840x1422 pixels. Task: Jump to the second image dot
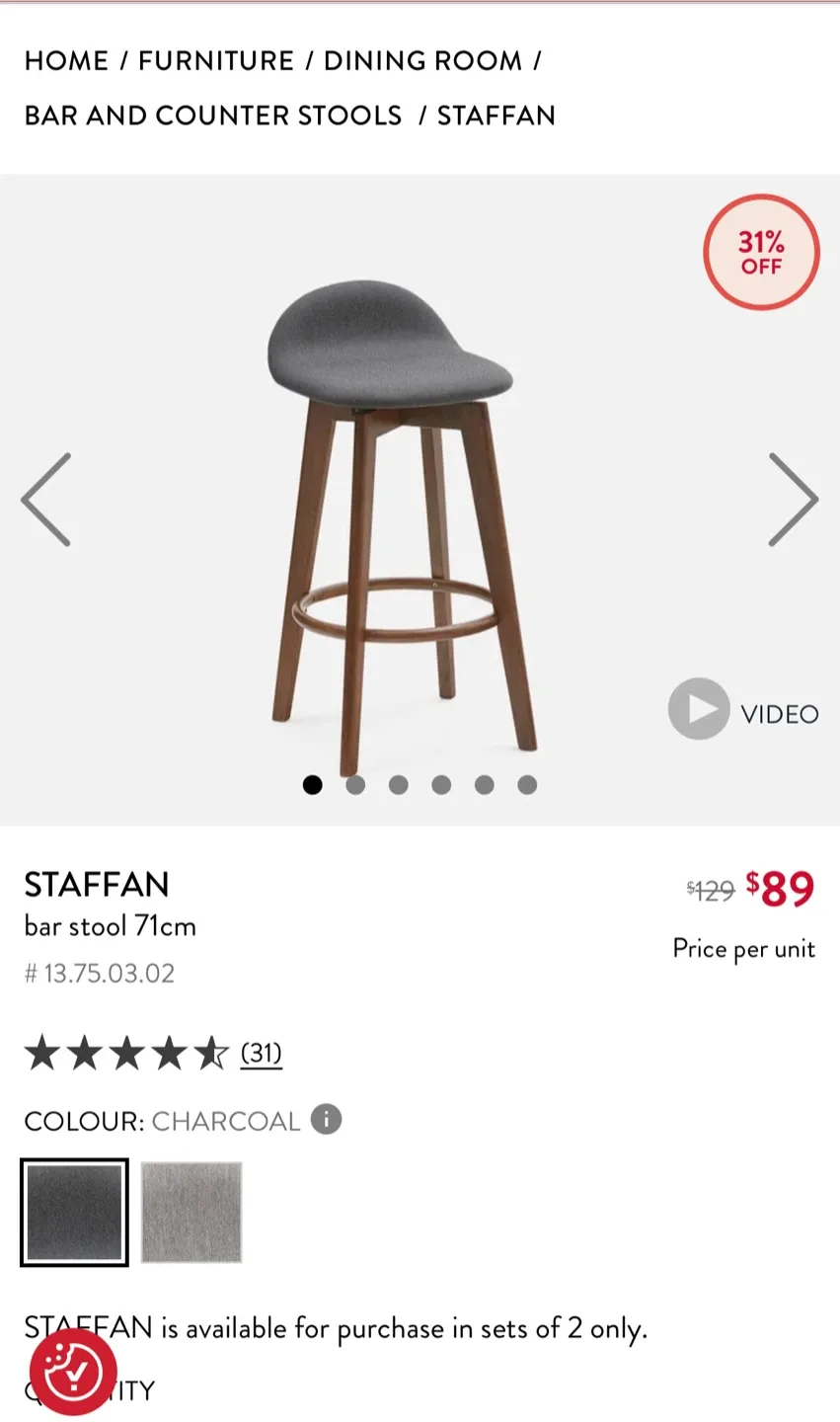tap(355, 785)
